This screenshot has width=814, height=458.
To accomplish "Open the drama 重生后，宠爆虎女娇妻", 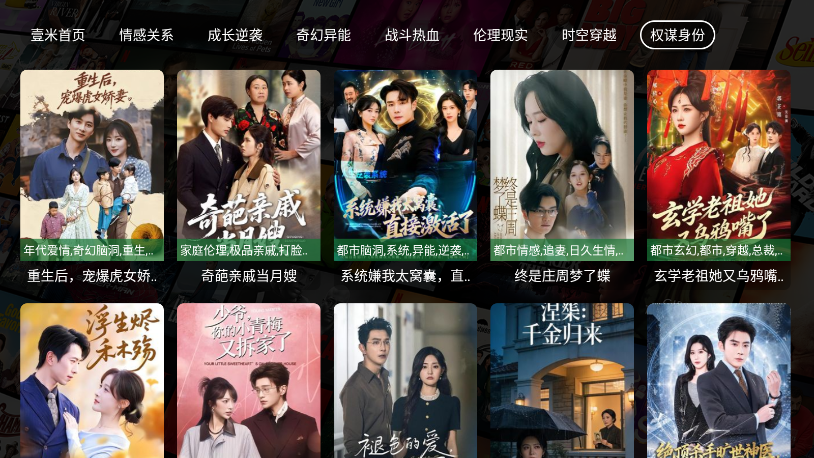I will pos(92,165).
